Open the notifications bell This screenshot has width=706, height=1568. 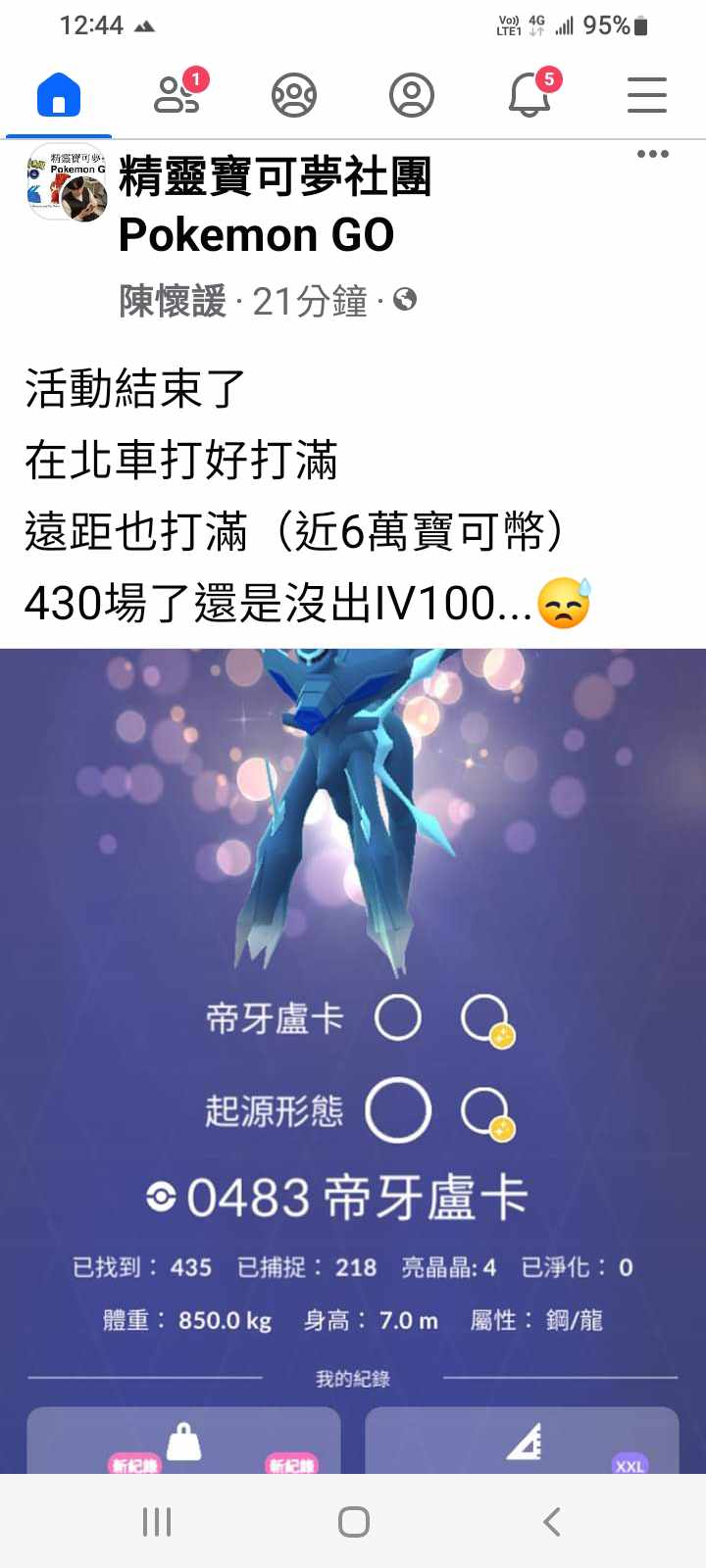(x=529, y=96)
